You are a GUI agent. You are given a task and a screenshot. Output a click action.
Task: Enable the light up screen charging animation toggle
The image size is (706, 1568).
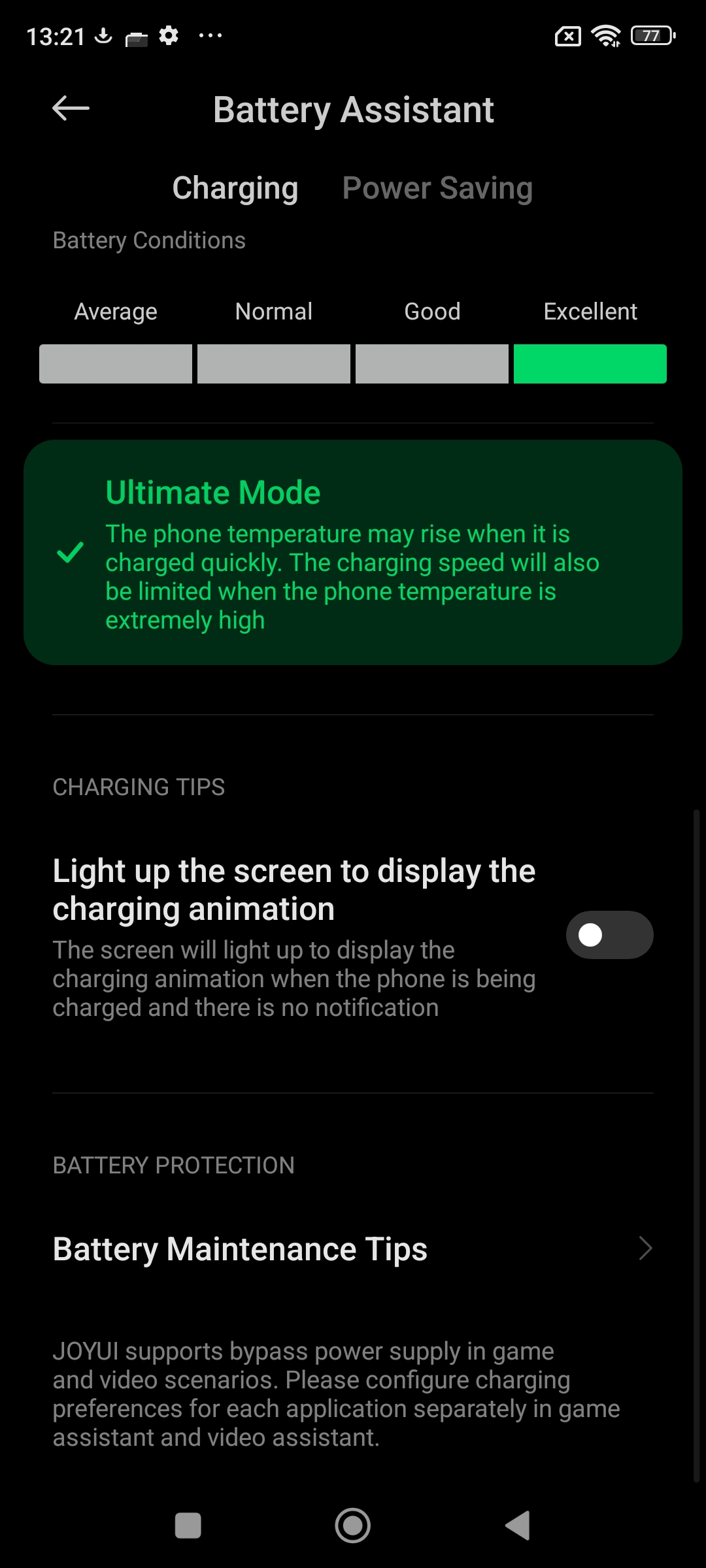point(609,935)
